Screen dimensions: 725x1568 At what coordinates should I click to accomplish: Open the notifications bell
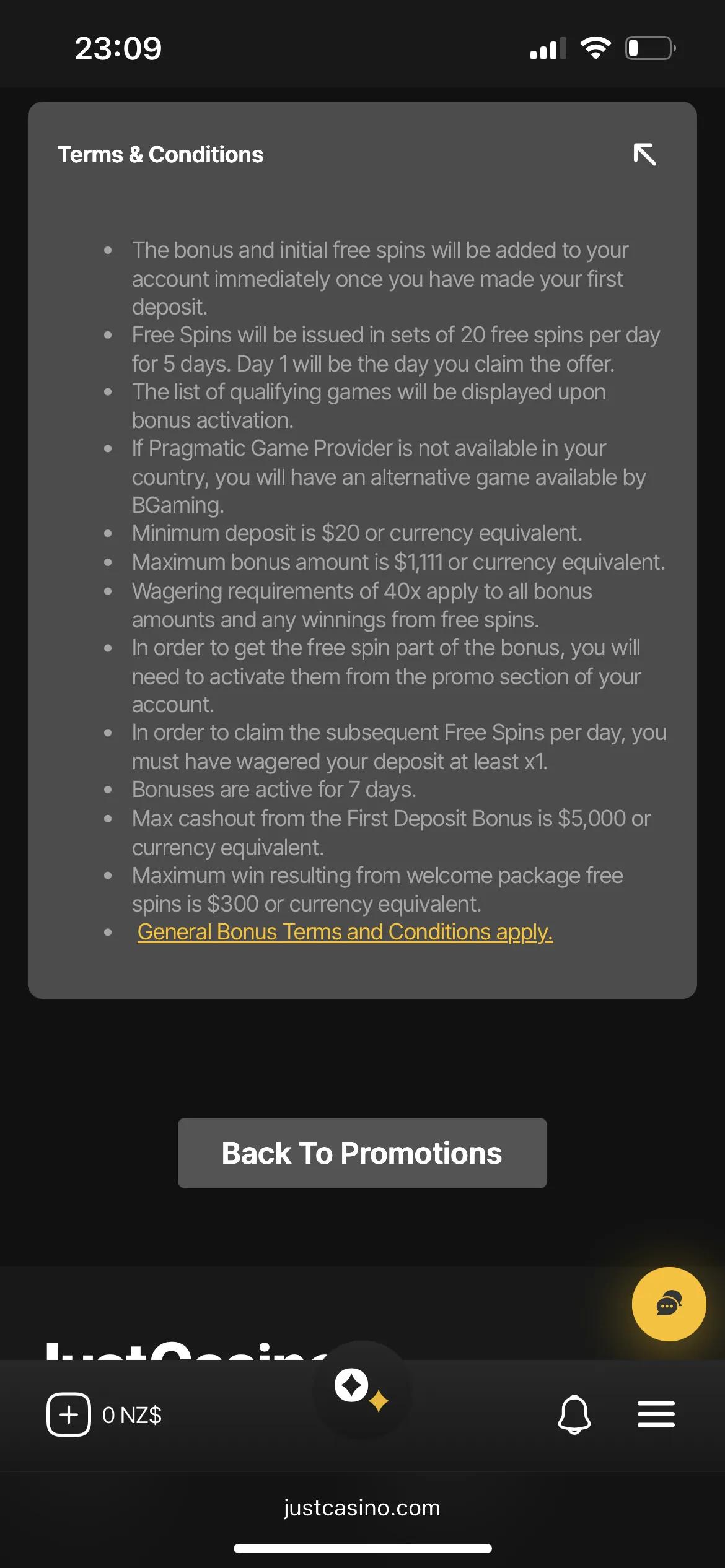(x=574, y=1414)
